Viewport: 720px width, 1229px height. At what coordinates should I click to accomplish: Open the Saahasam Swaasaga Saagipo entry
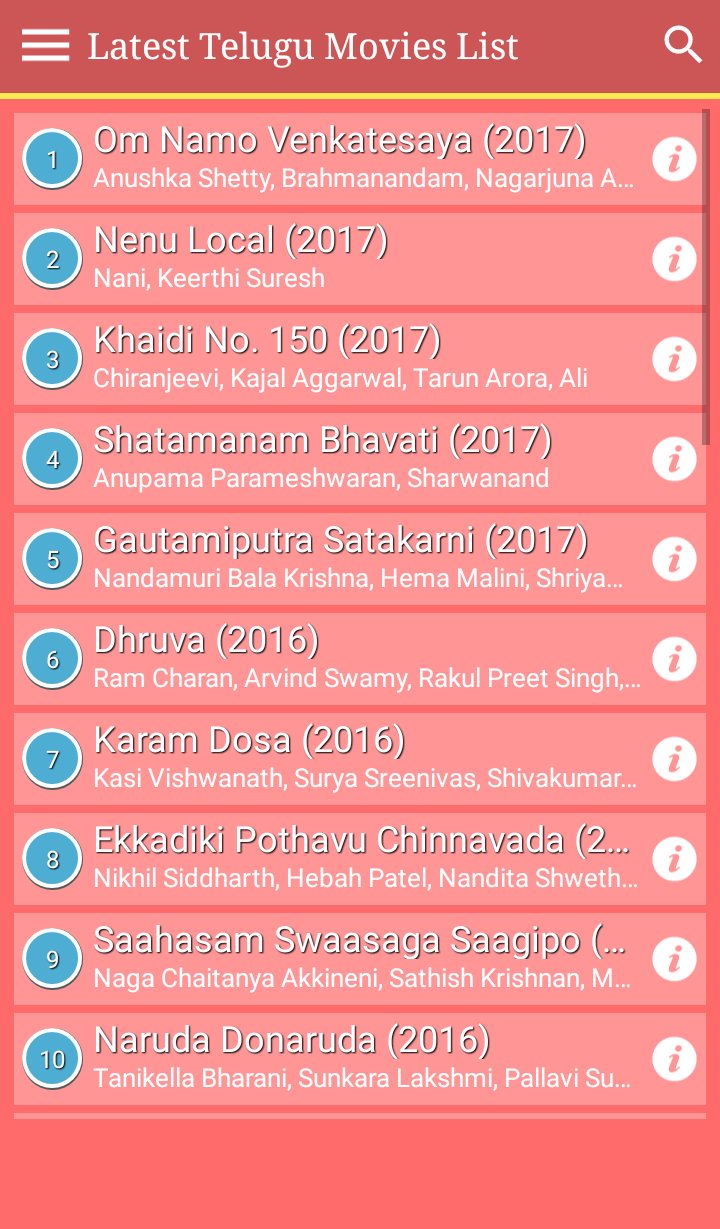(x=300, y=958)
